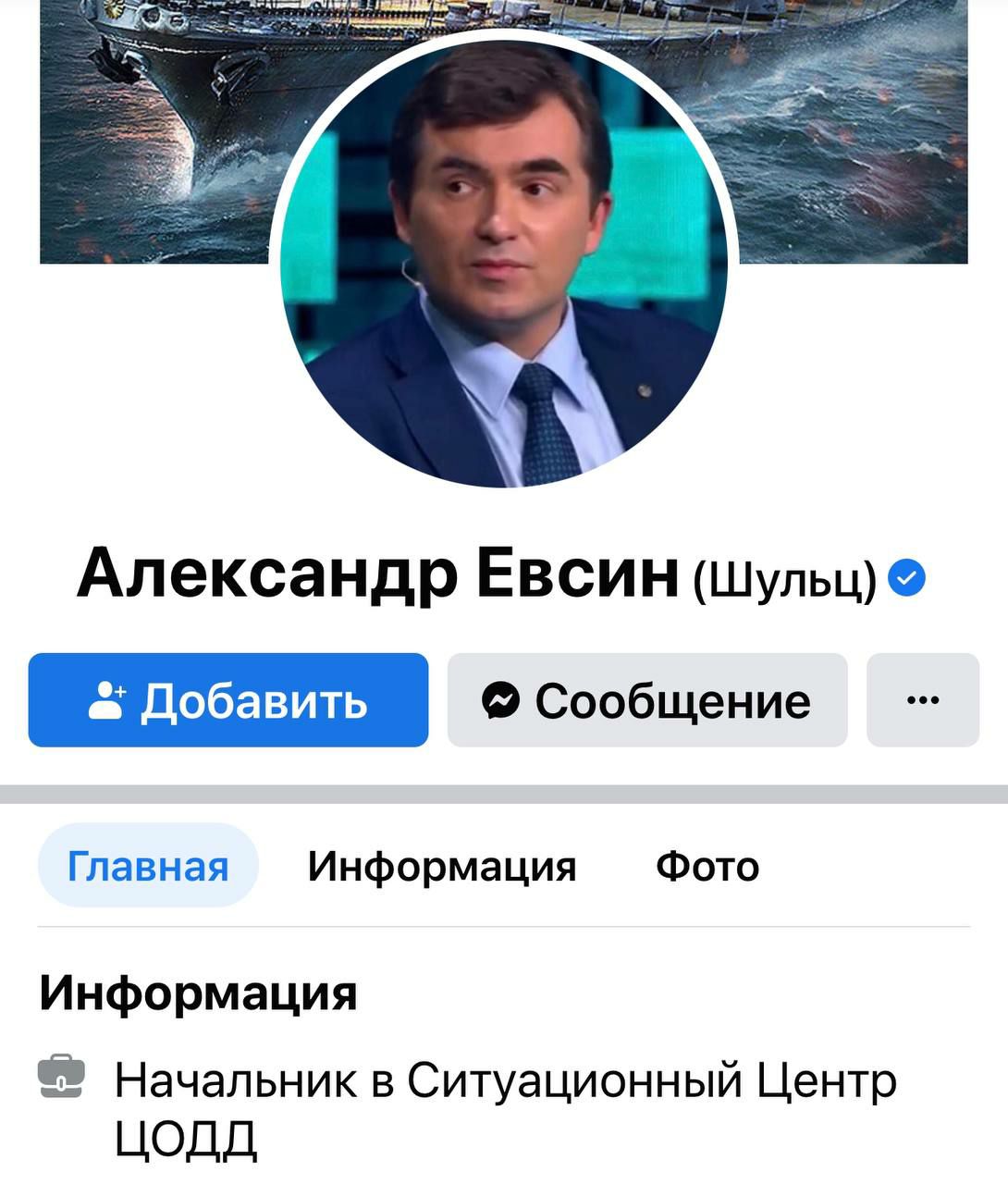View the circular profile photo
The width and height of the screenshot is (1008, 1184).
coord(504,264)
